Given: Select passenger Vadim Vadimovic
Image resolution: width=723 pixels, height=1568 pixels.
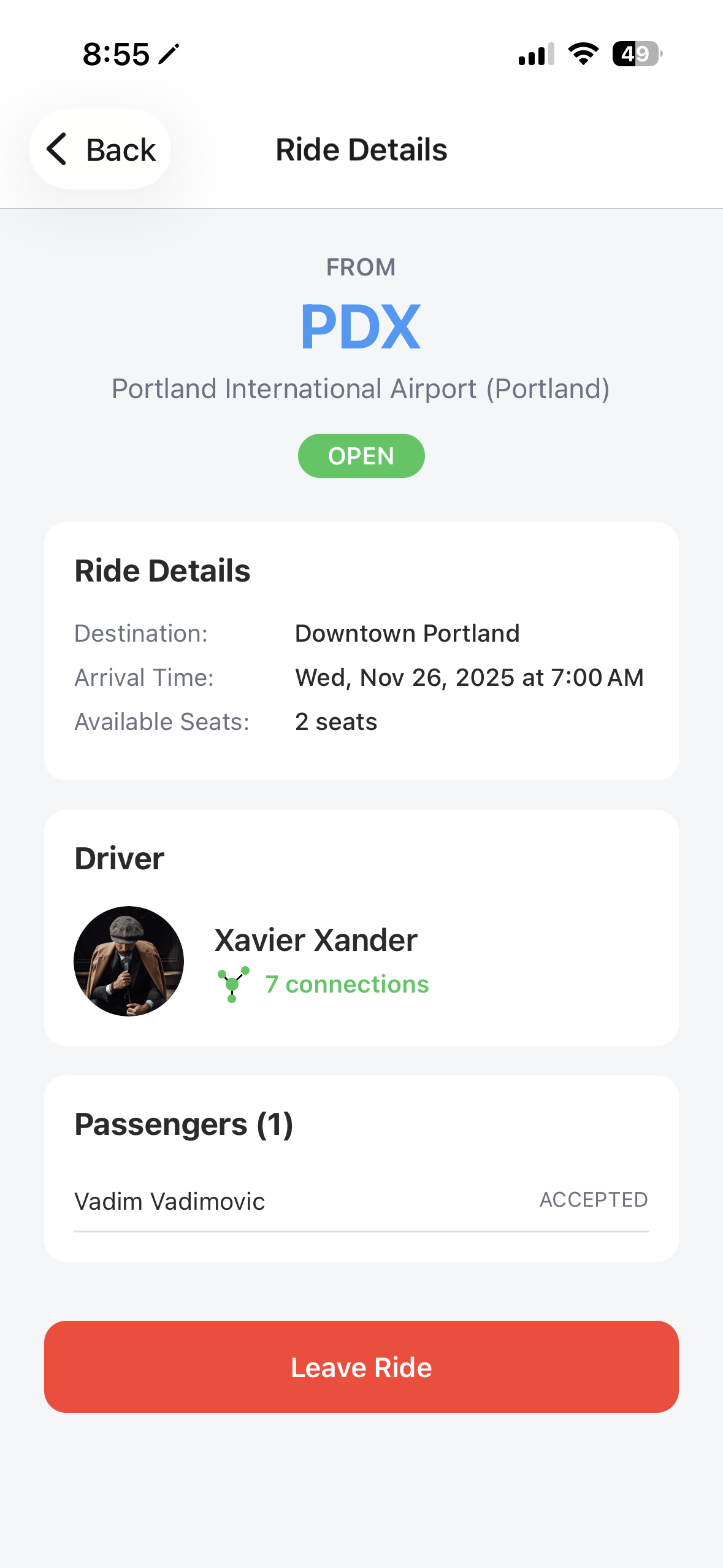Looking at the screenshot, I should tap(170, 1201).
